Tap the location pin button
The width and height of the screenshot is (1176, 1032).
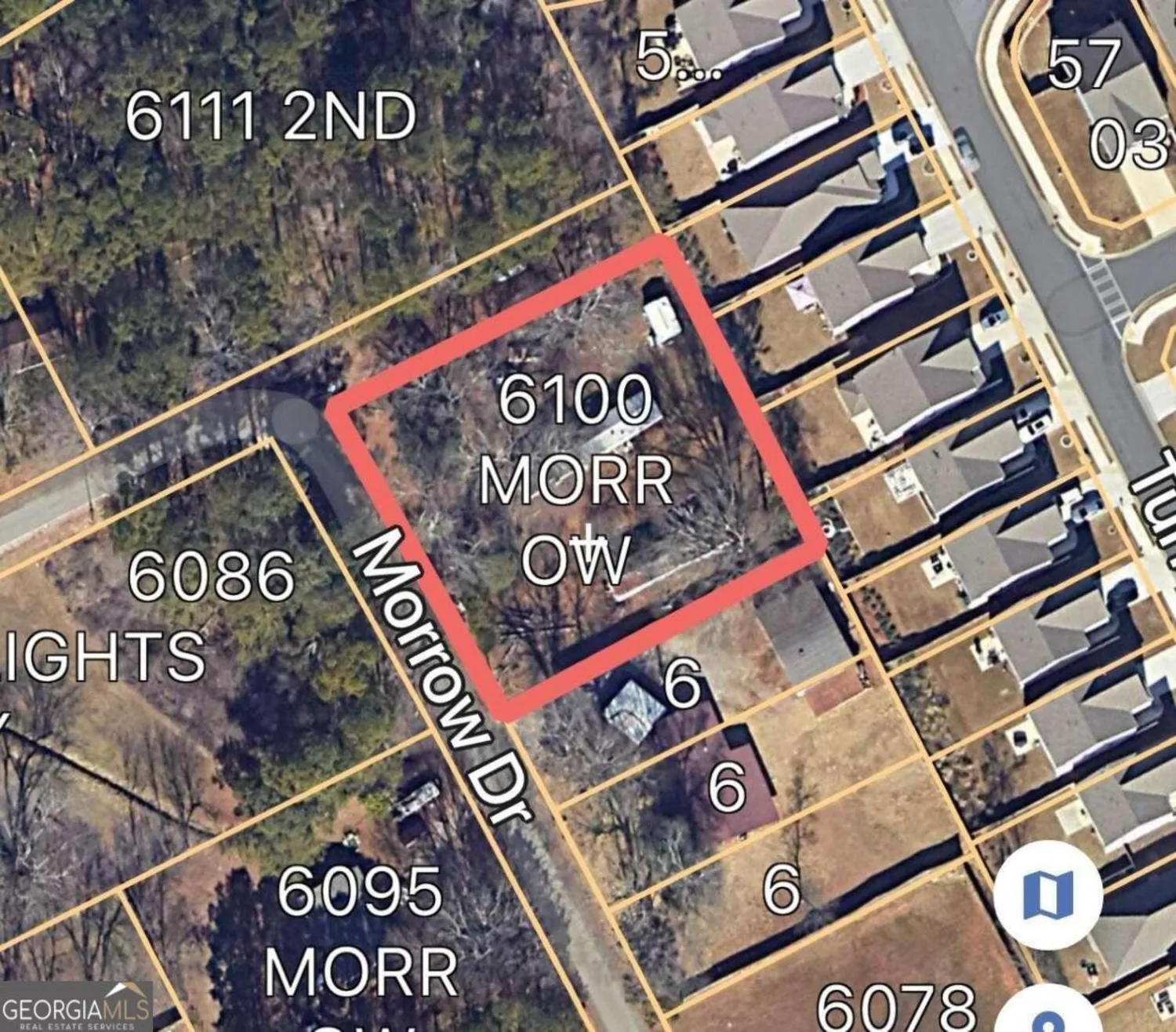[1047, 1016]
